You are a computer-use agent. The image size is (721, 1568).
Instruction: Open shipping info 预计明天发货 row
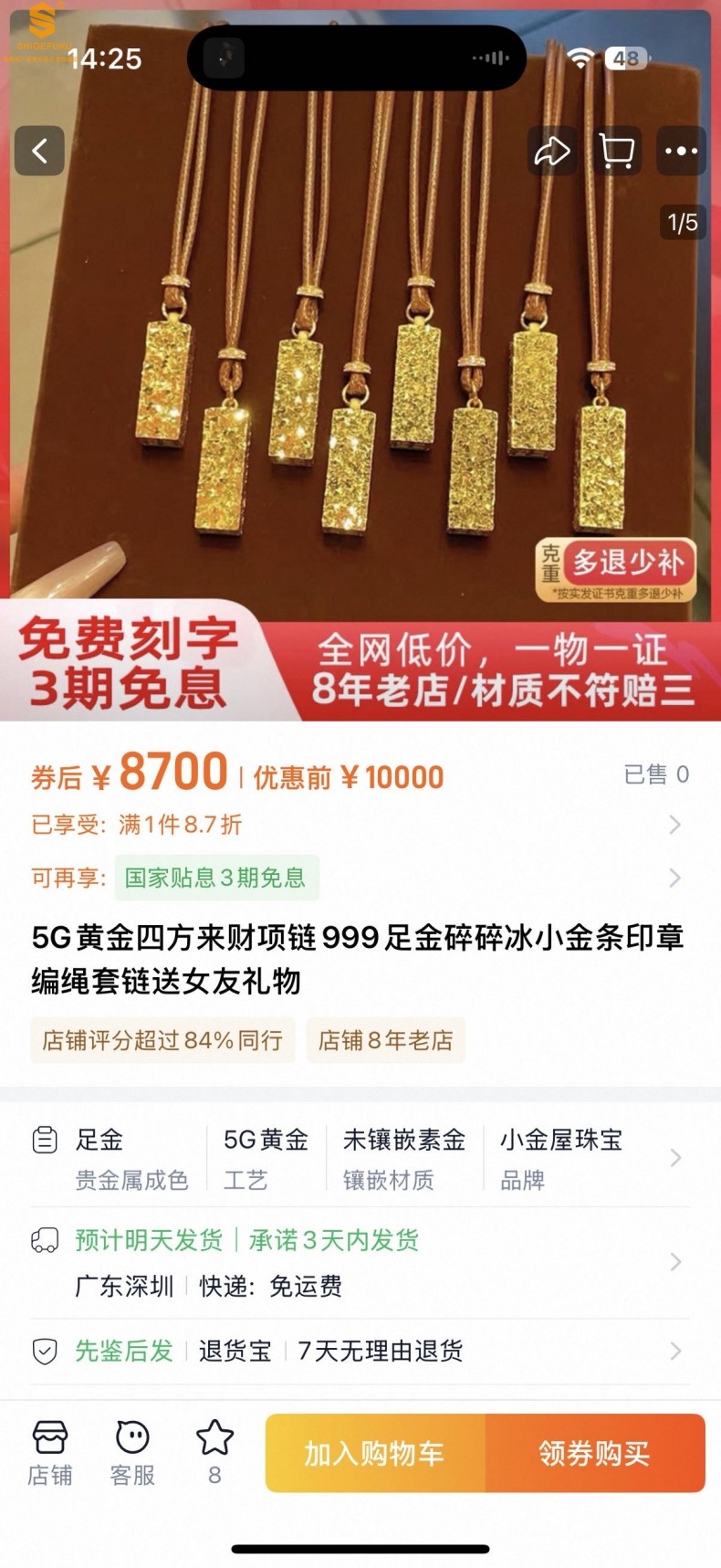point(356,1262)
